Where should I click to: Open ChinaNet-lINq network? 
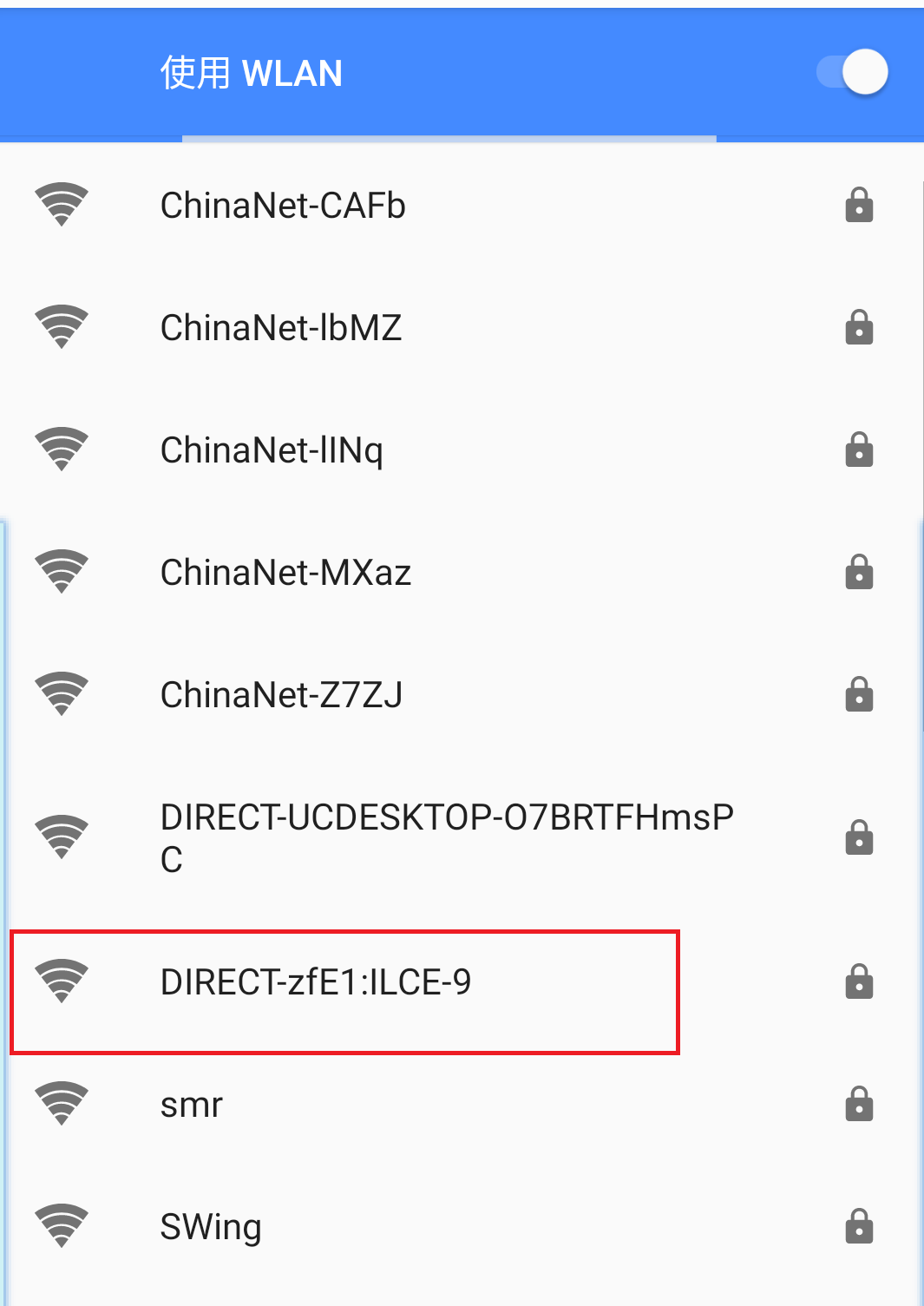tap(272, 450)
